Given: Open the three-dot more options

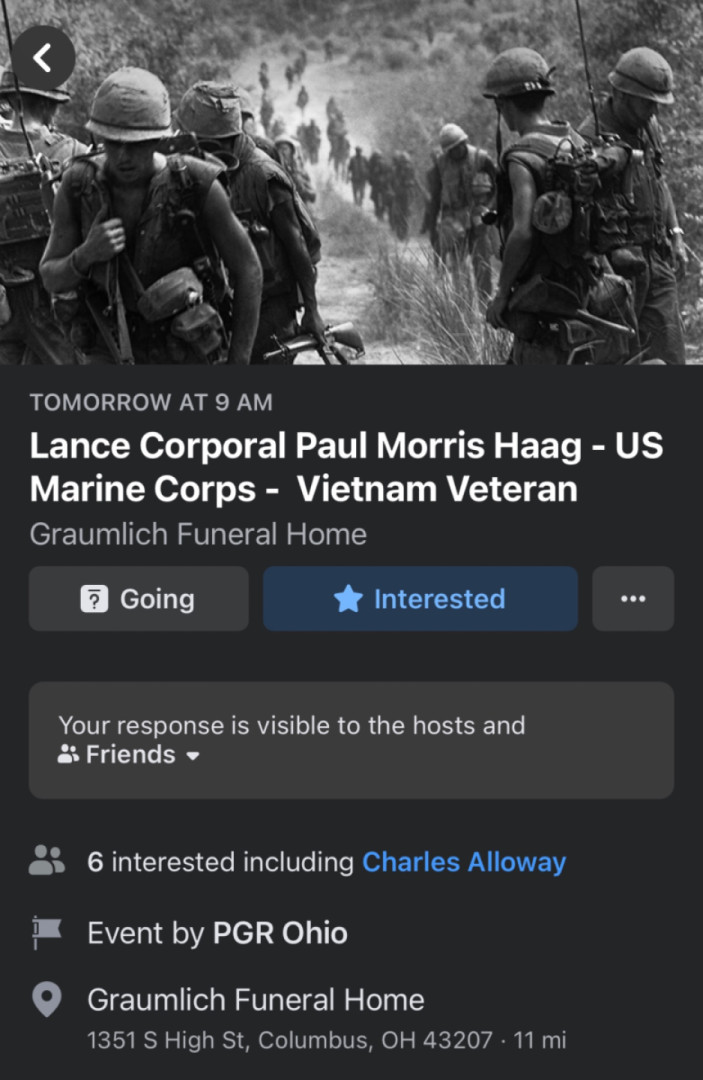Looking at the screenshot, I should point(632,599).
